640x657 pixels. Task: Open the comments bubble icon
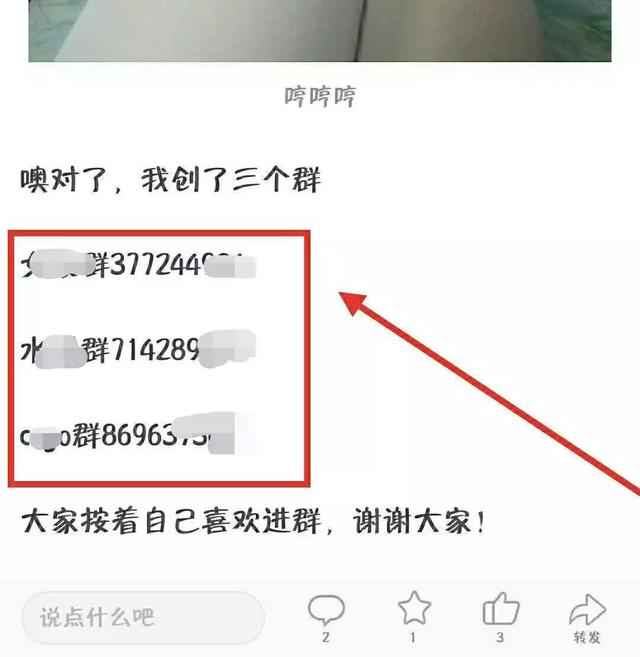pos(326,610)
